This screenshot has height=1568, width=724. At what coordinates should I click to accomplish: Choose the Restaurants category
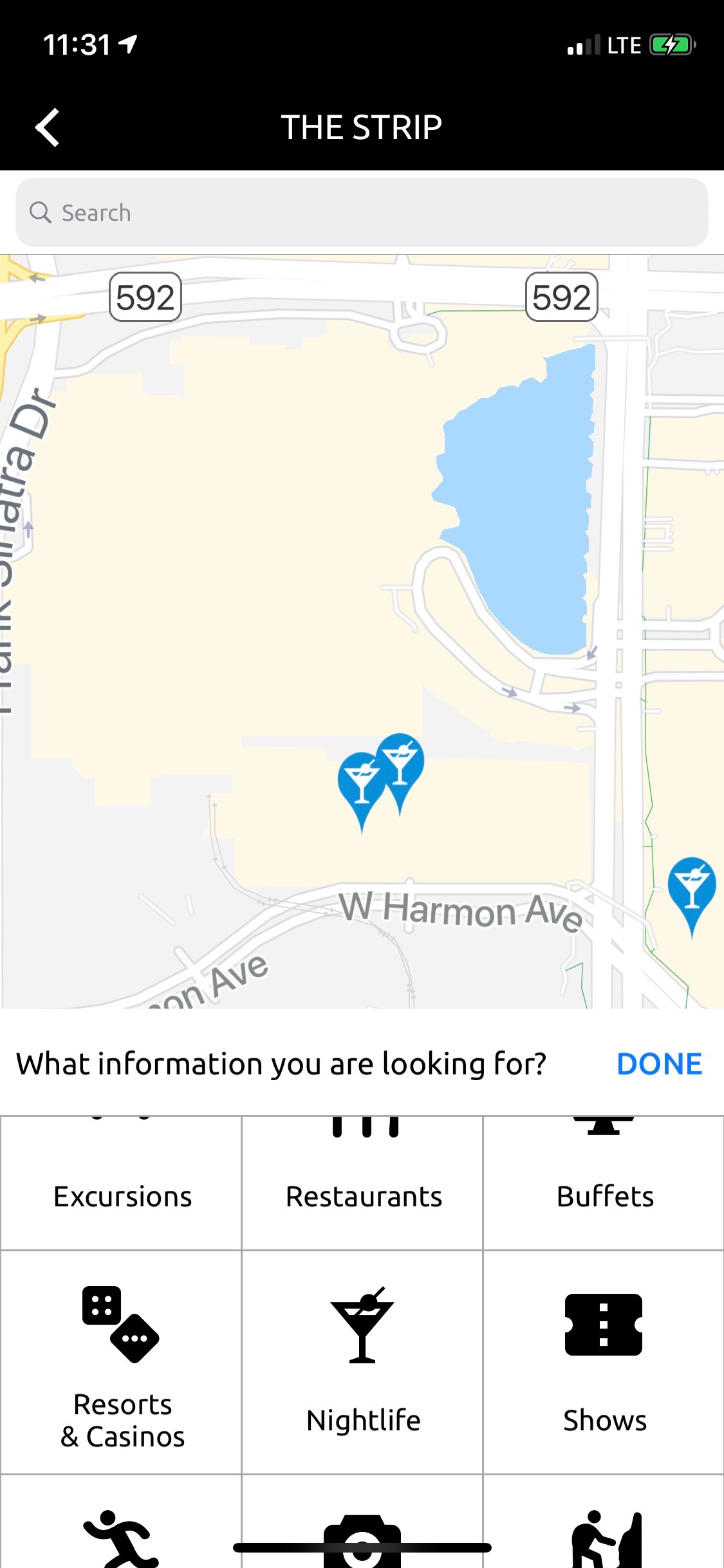coord(363,1182)
